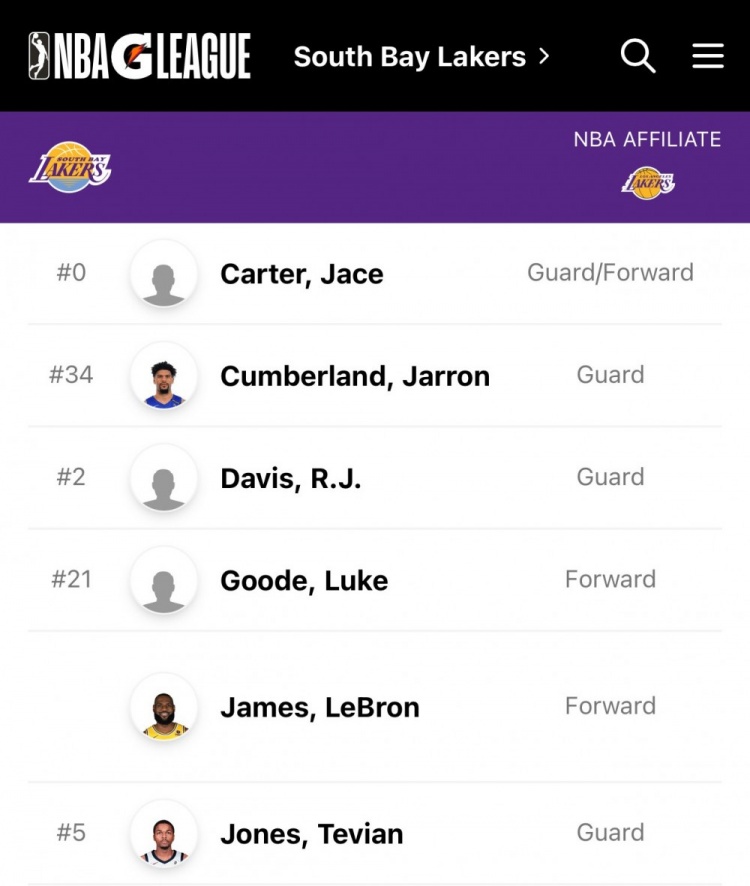Image resolution: width=750 pixels, height=886 pixels.
Task: Open Tevian Jones's player profile
Action: pyautogui.click(x=311, y=834)
